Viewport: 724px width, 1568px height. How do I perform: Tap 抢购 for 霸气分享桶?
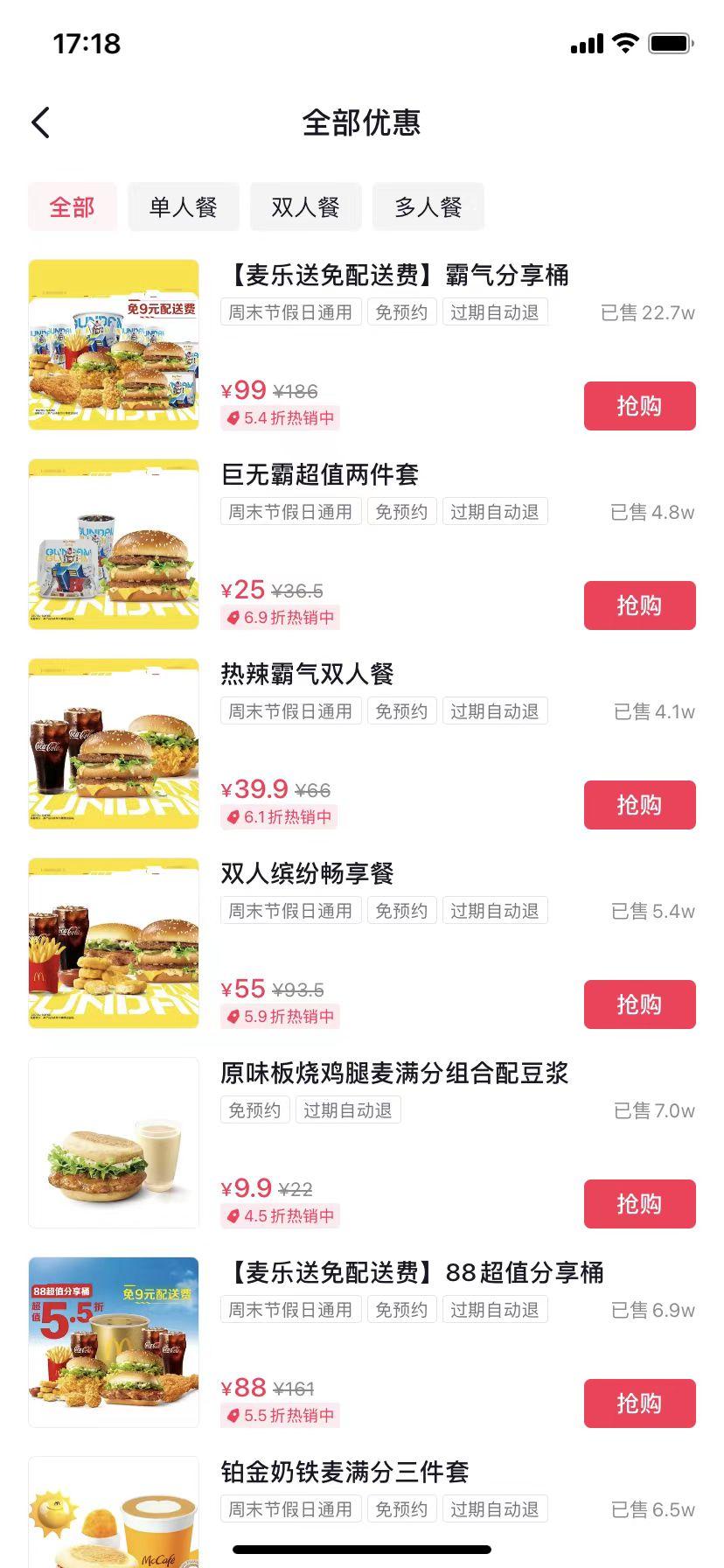[x=639, y=406]
